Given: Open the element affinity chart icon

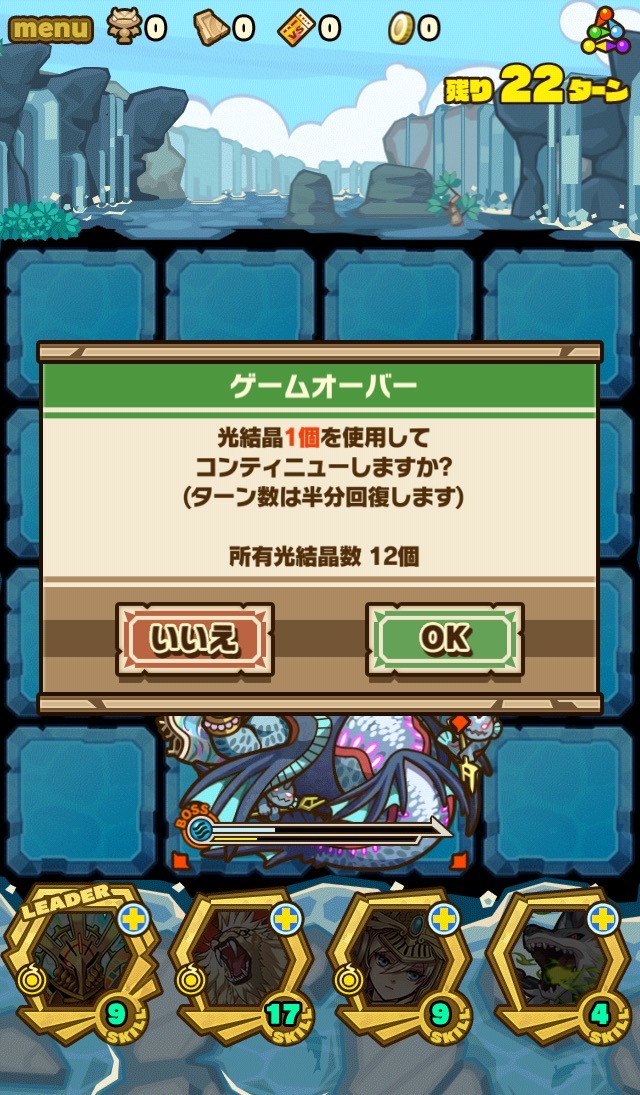Looking at the screenshot, I should (x=605, y=32).
